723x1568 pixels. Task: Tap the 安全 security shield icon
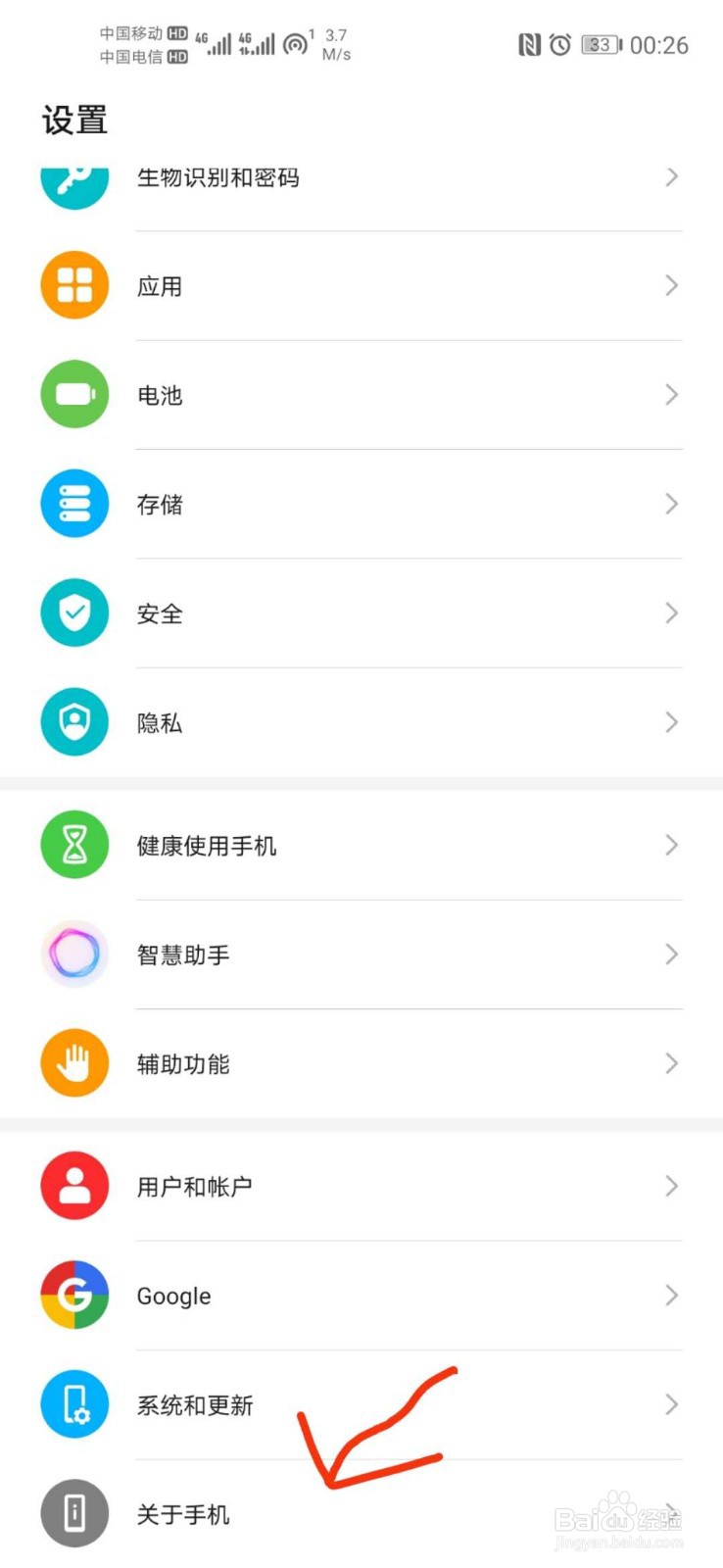pos(73,612)
